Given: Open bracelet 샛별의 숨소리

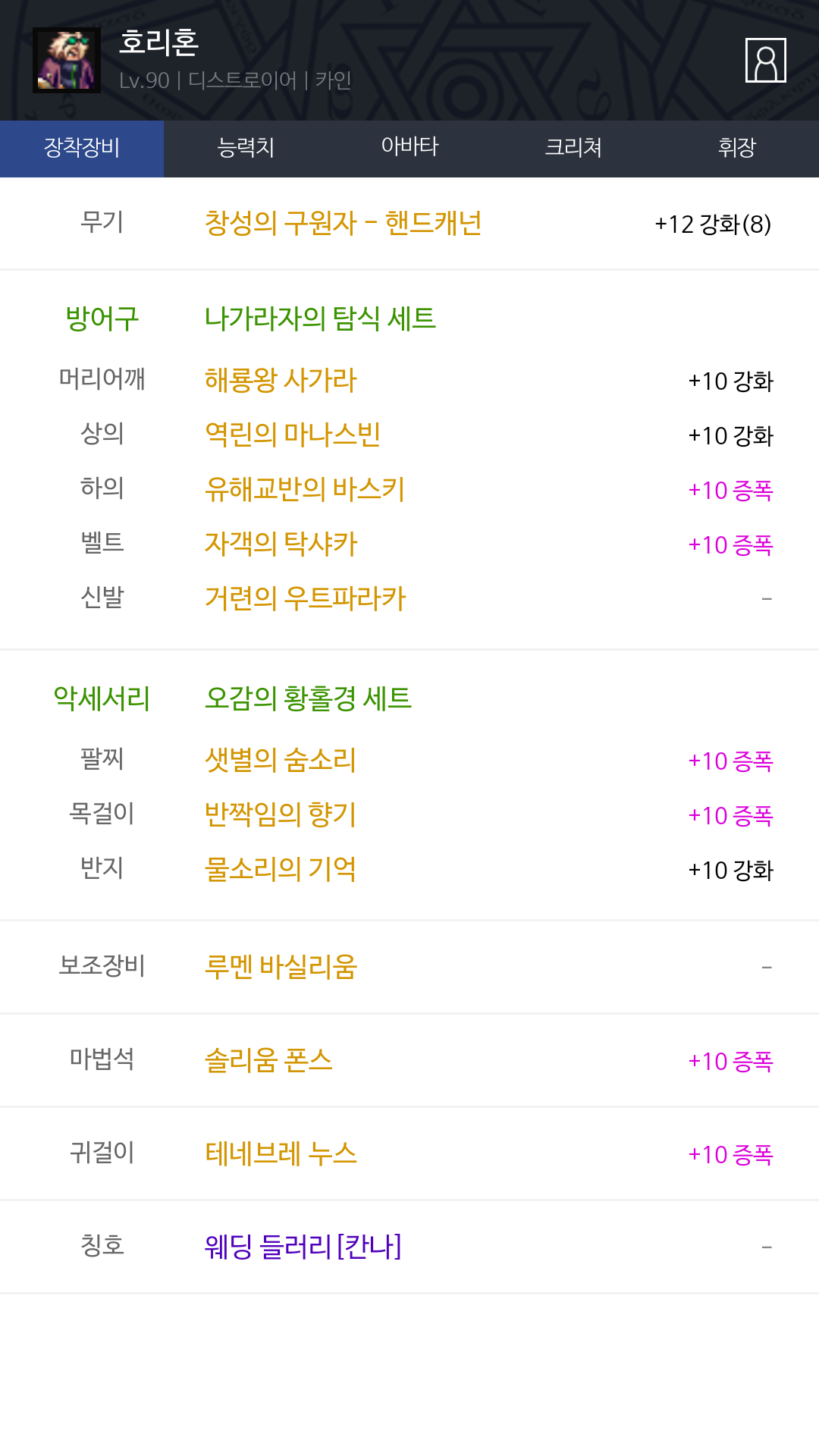Looking at the screenshot, I should coord(281,760).
